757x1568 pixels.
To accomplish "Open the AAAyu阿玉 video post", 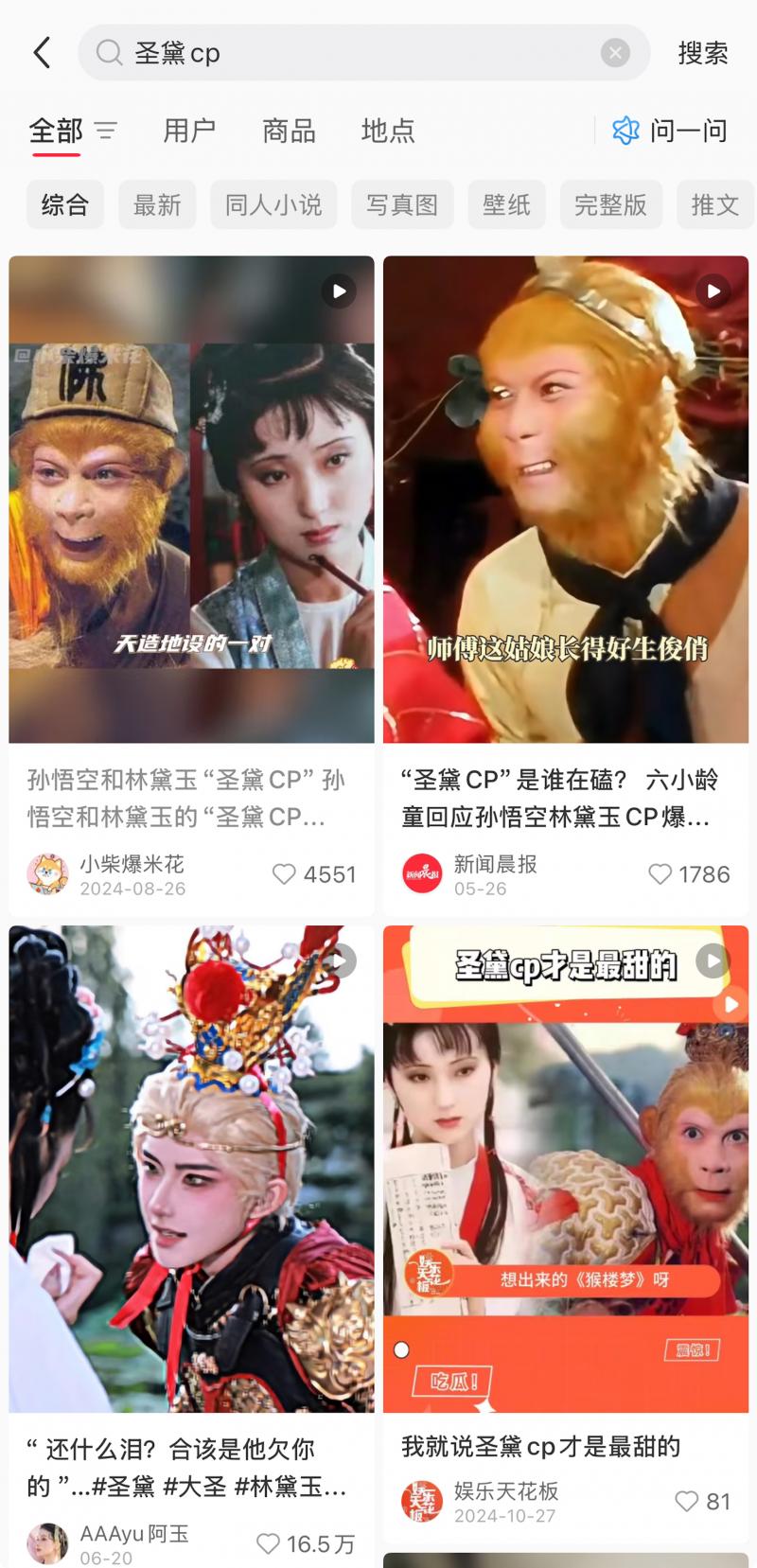I will 191,1168.
